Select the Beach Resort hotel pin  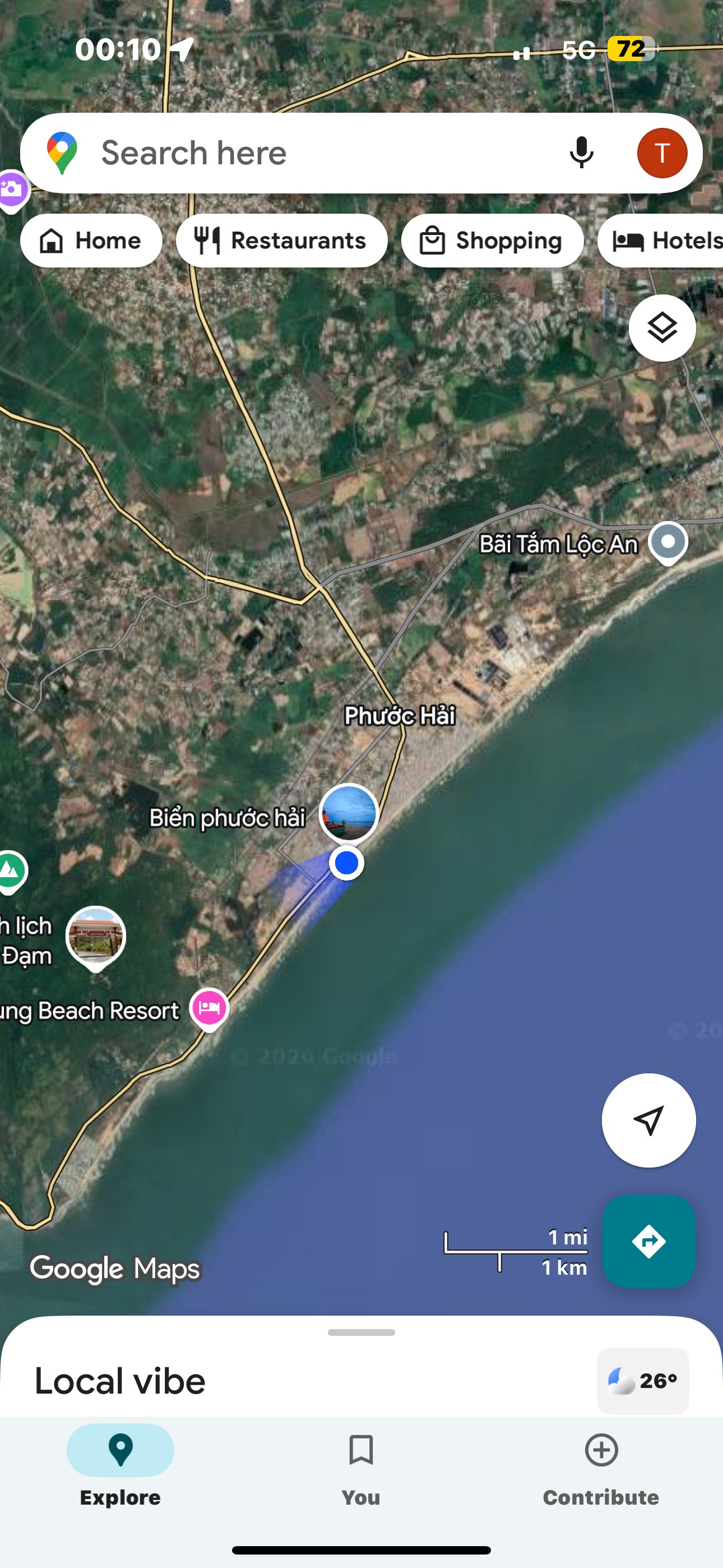(x=208, y=1007)
